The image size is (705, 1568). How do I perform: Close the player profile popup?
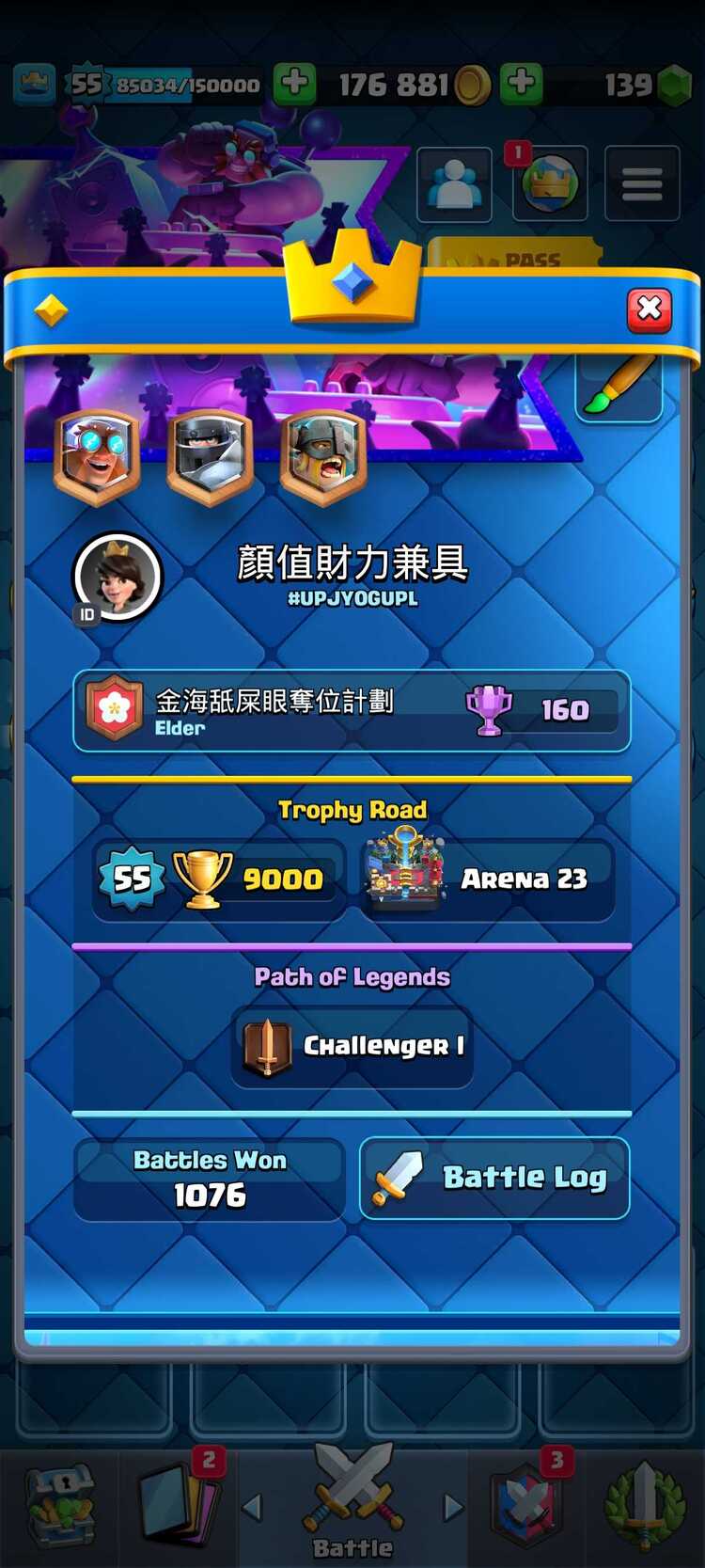click(649, 309)
